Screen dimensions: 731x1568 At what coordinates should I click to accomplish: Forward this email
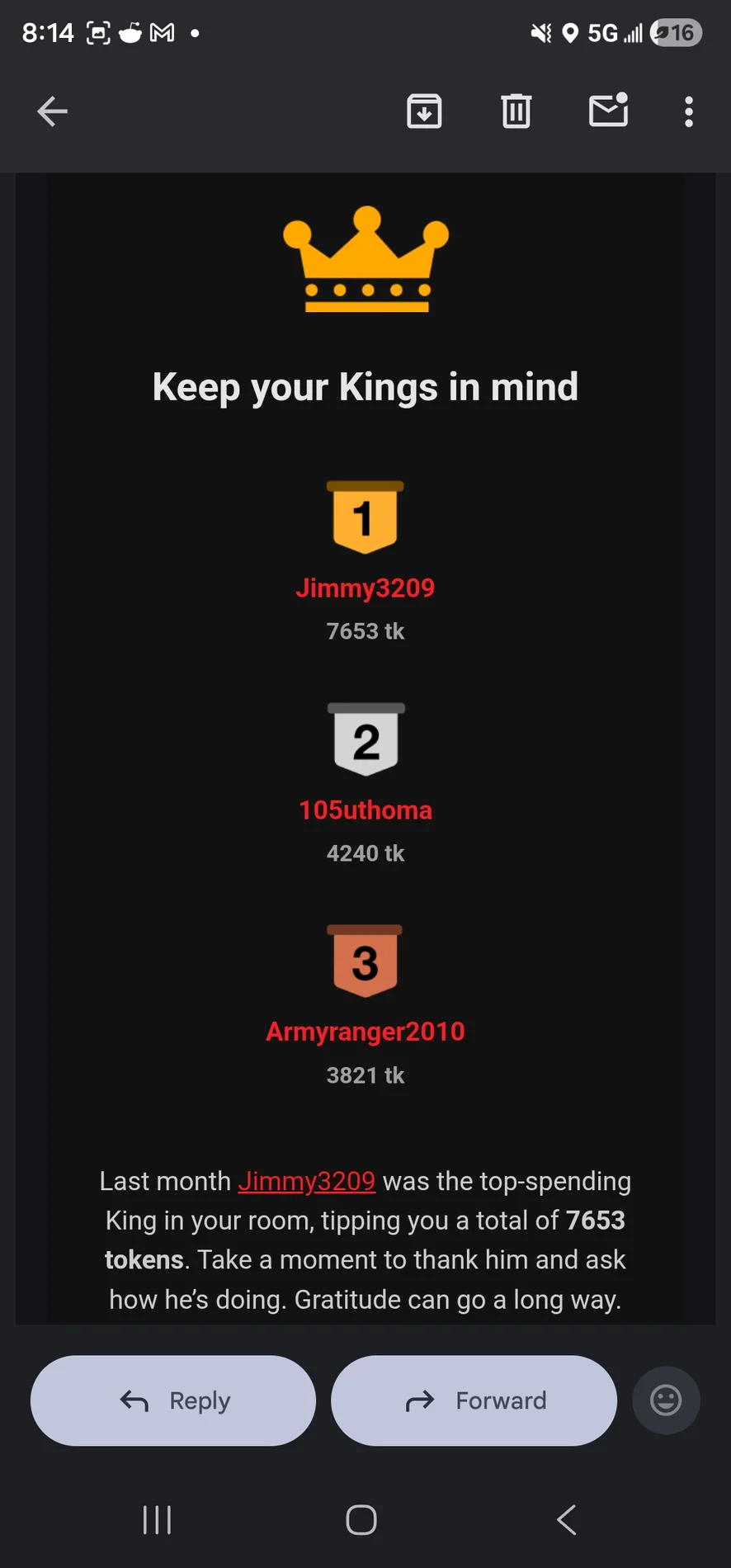click(x=474, y=1400)
